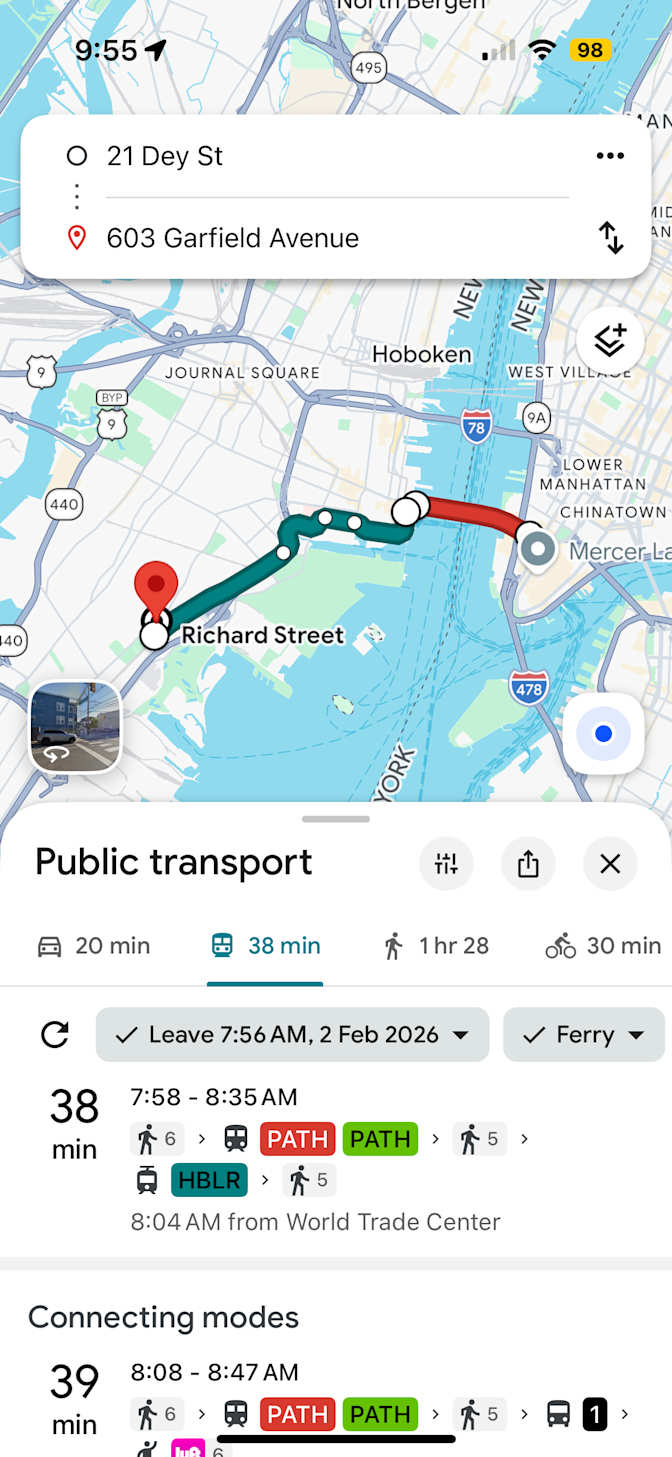Switch to cycling 30 min tab
Screen dimensions: 672x1457
click(x=603, y=946)
